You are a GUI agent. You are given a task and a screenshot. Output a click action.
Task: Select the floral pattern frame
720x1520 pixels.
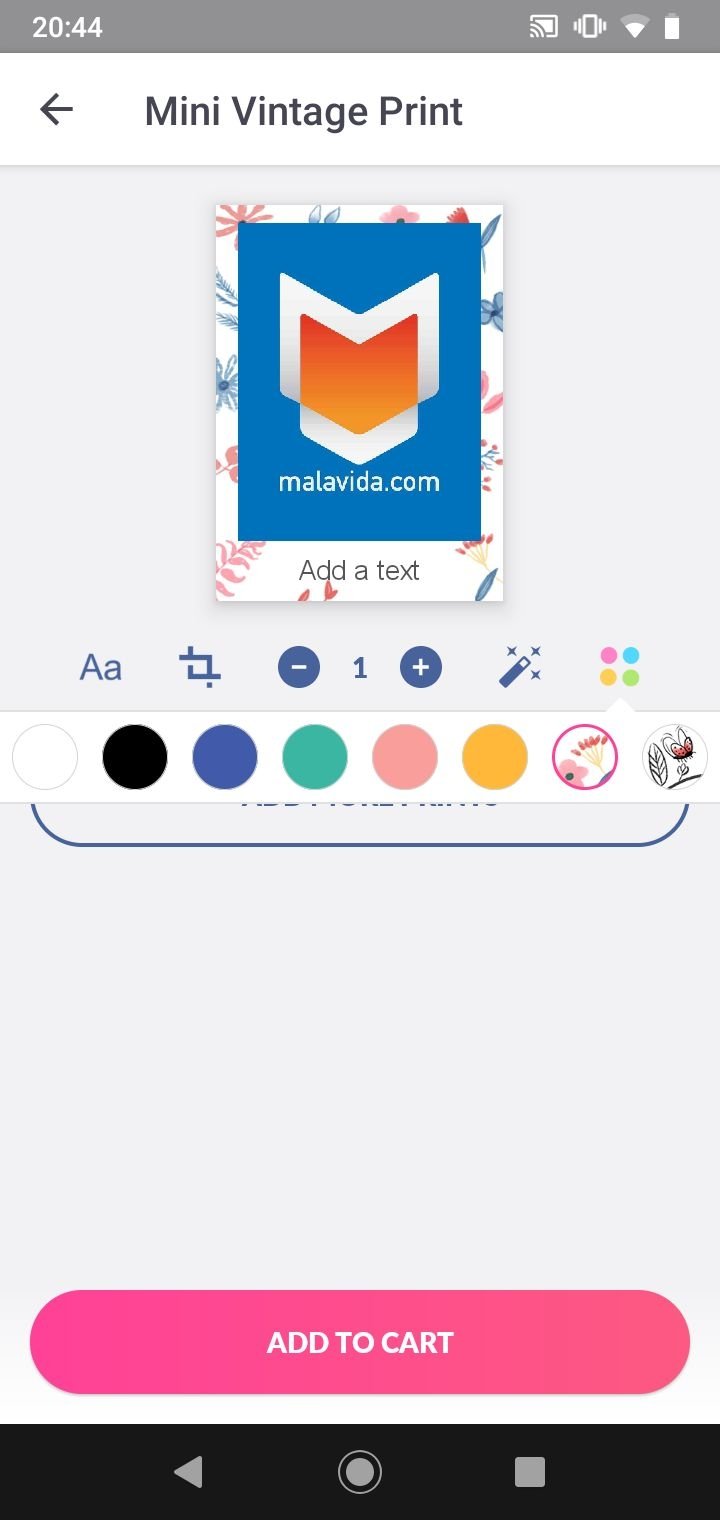[x=585, y=757]
